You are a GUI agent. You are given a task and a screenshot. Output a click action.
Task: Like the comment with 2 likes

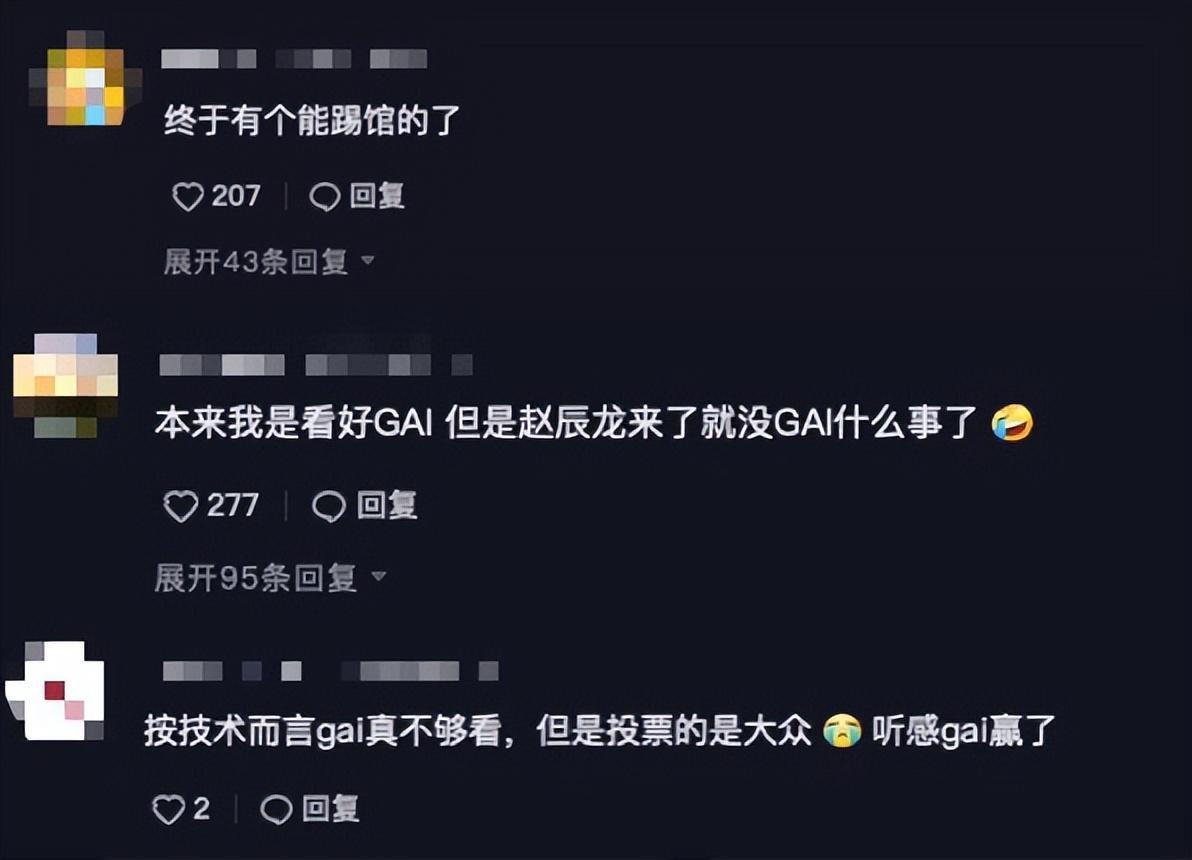pos(167,809)
